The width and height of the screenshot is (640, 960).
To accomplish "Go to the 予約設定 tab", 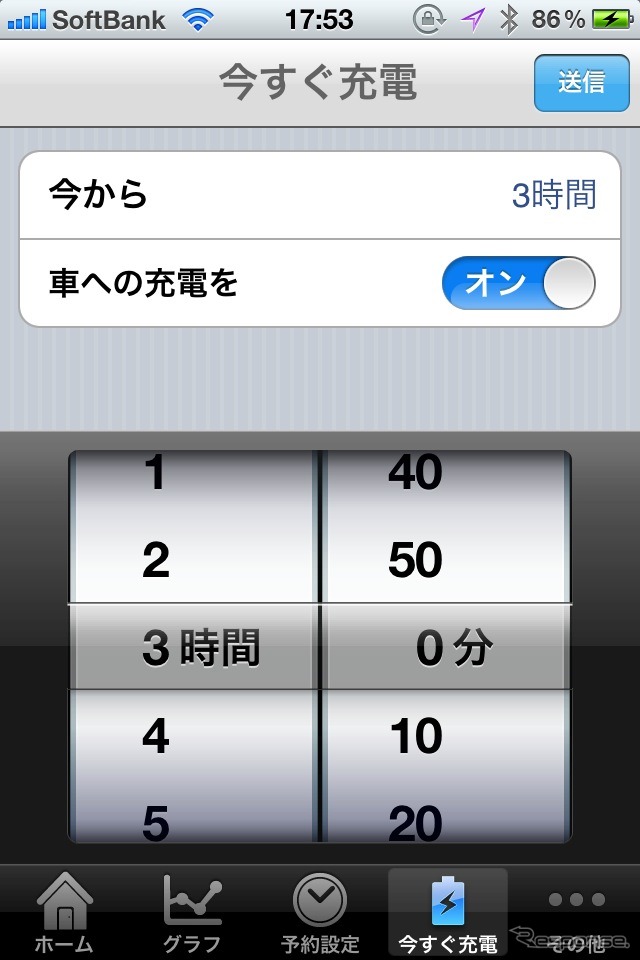I will pos(320,914).
